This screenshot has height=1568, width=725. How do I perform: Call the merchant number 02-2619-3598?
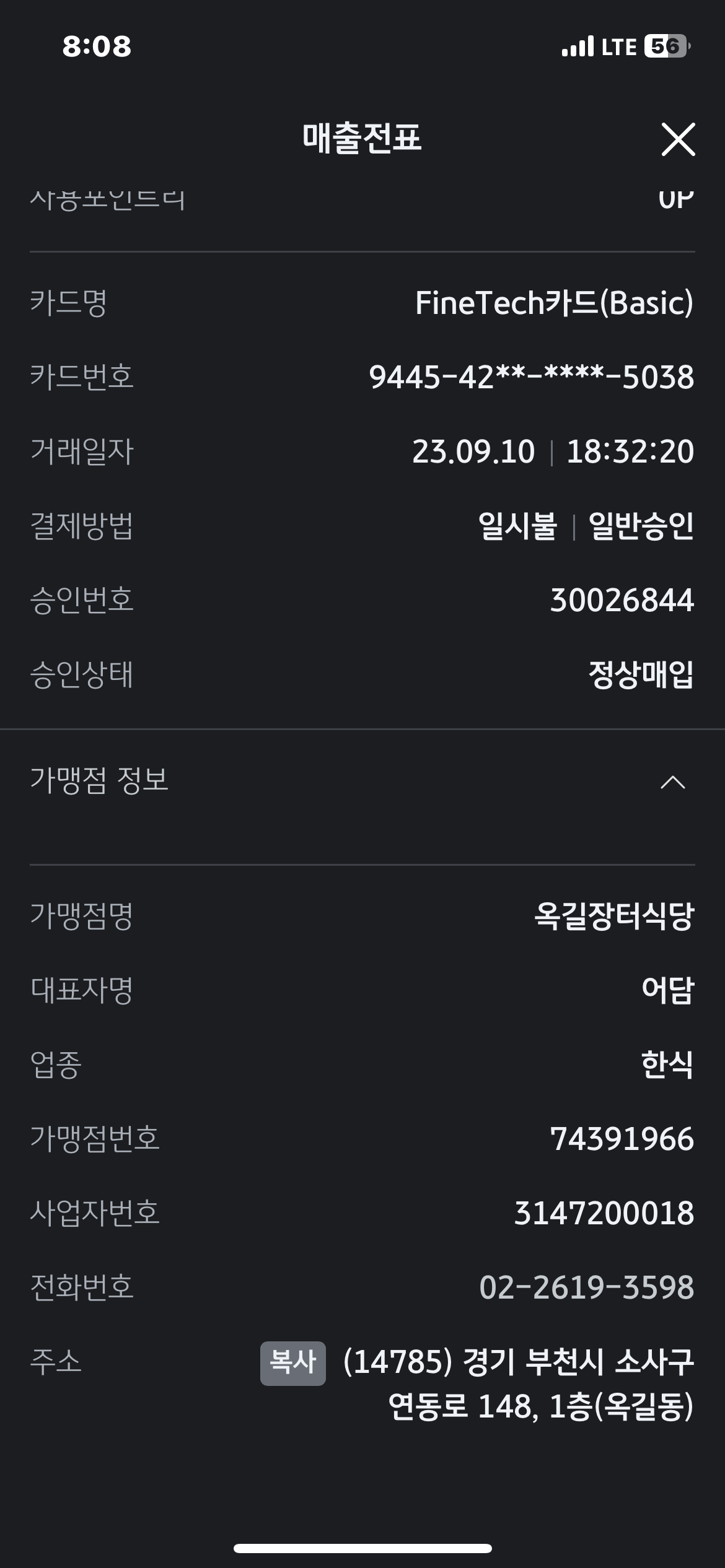pyautogui.click(x=586, y=1287)
